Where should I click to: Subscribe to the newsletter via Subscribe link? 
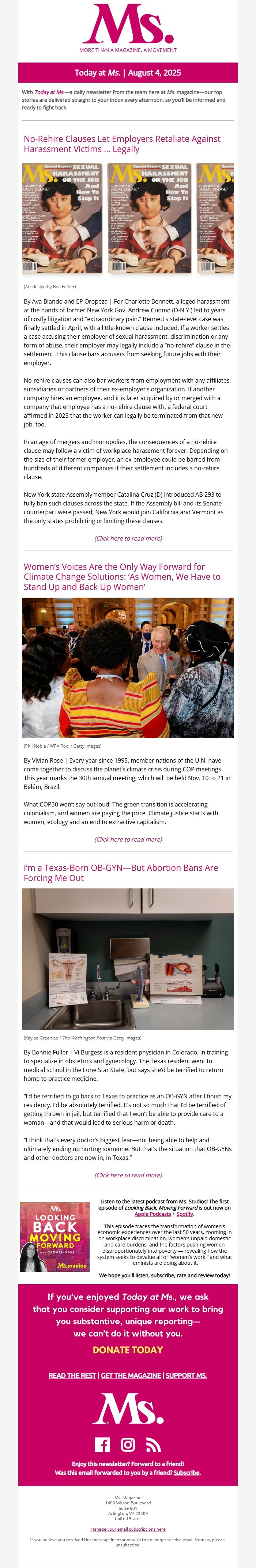[187, 1473]
